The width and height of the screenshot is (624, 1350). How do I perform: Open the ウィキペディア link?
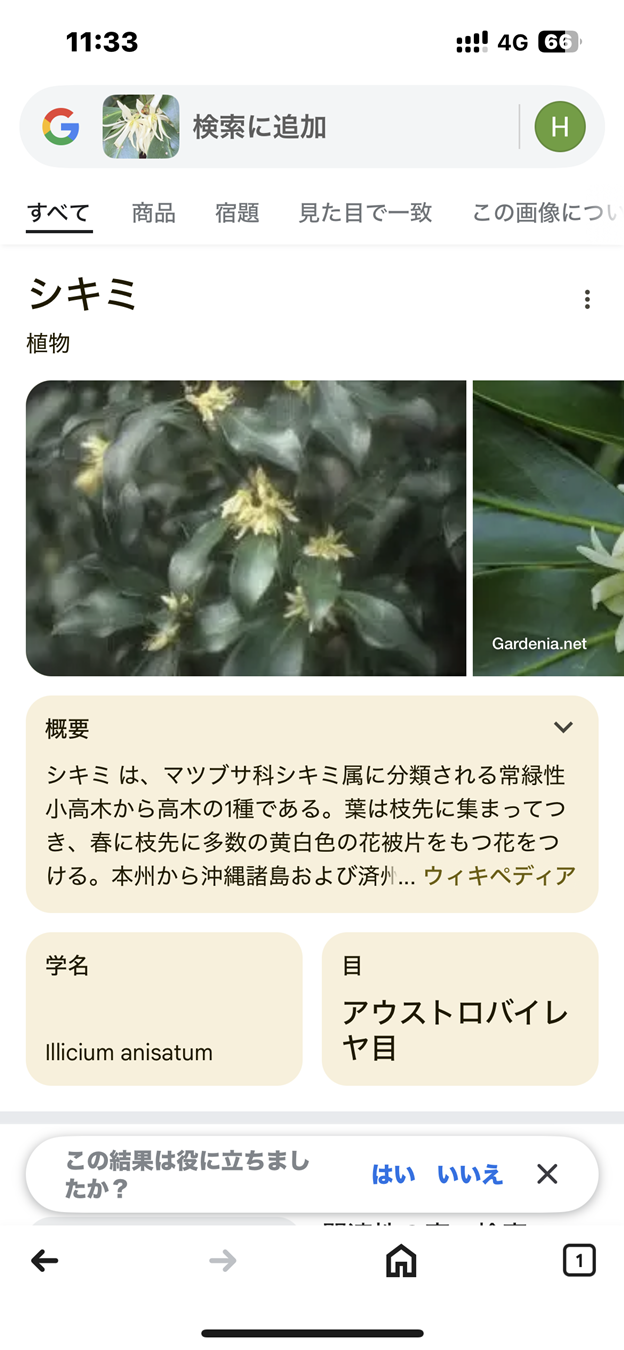pos(500,875)
